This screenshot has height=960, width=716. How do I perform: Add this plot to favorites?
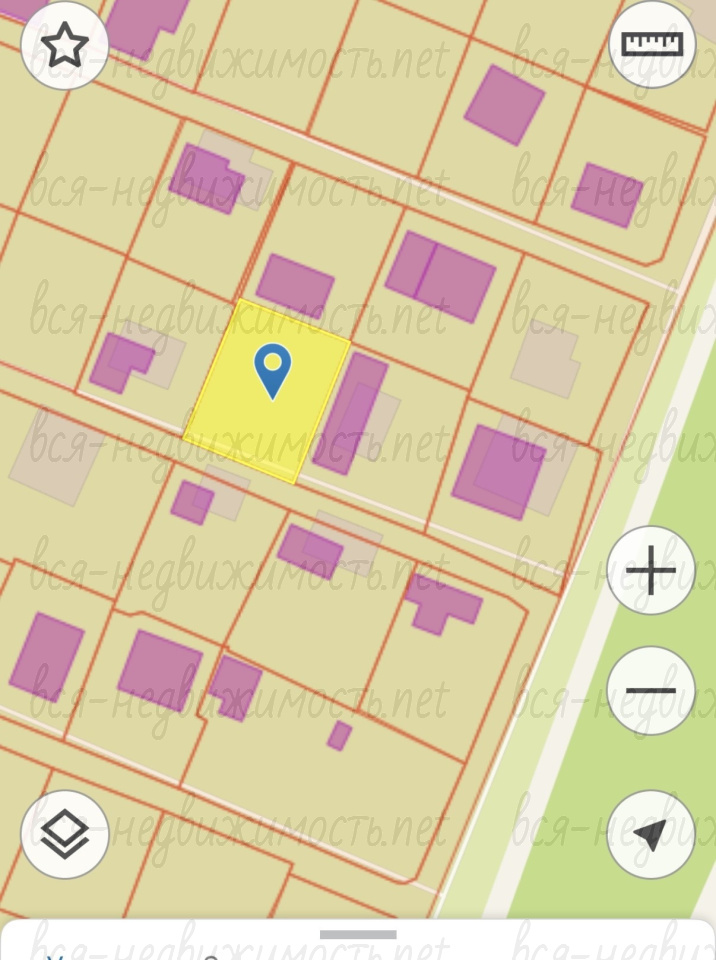(65, 45)
